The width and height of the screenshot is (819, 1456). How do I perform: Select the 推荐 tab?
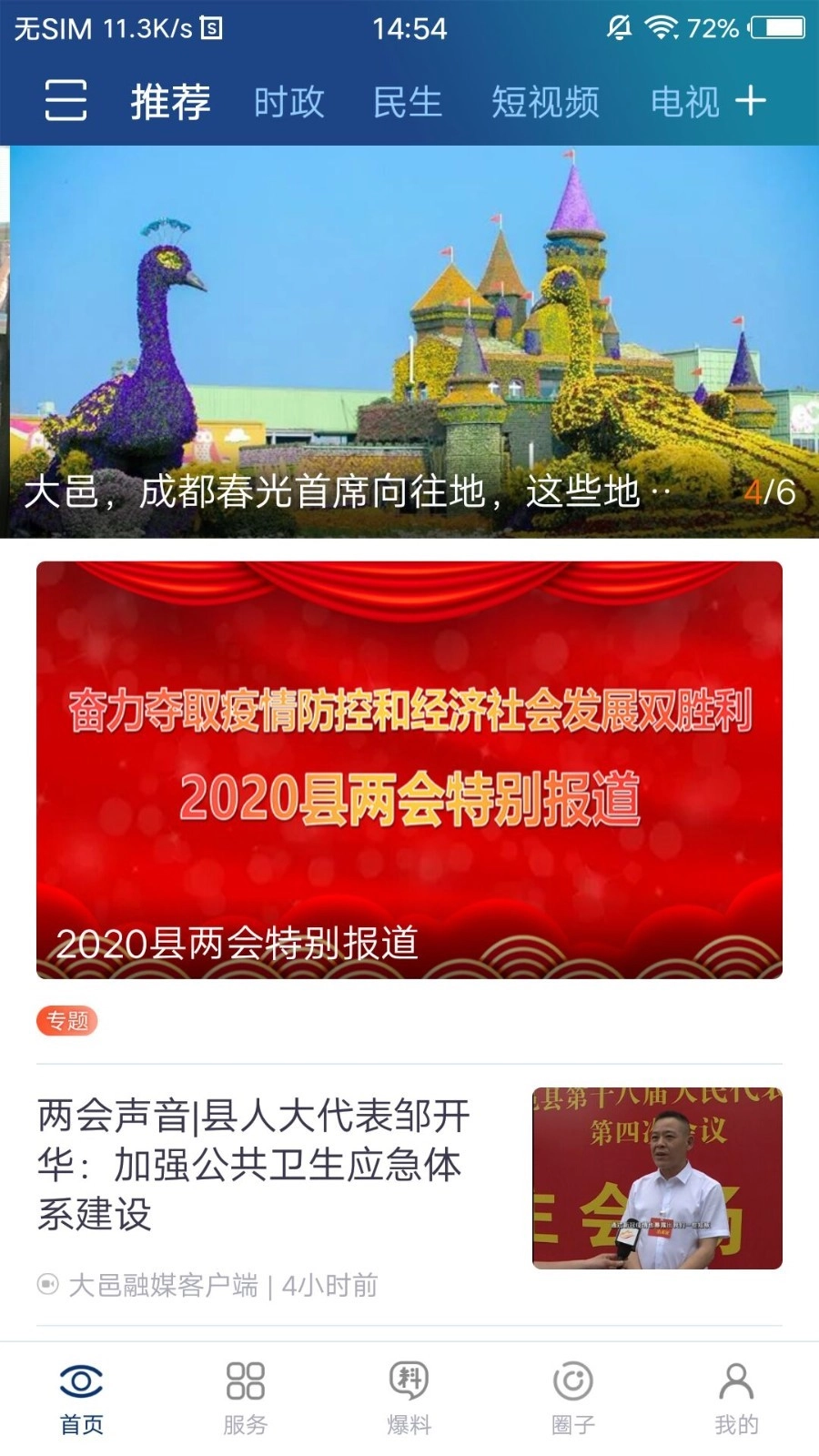(x=170, y=101)
